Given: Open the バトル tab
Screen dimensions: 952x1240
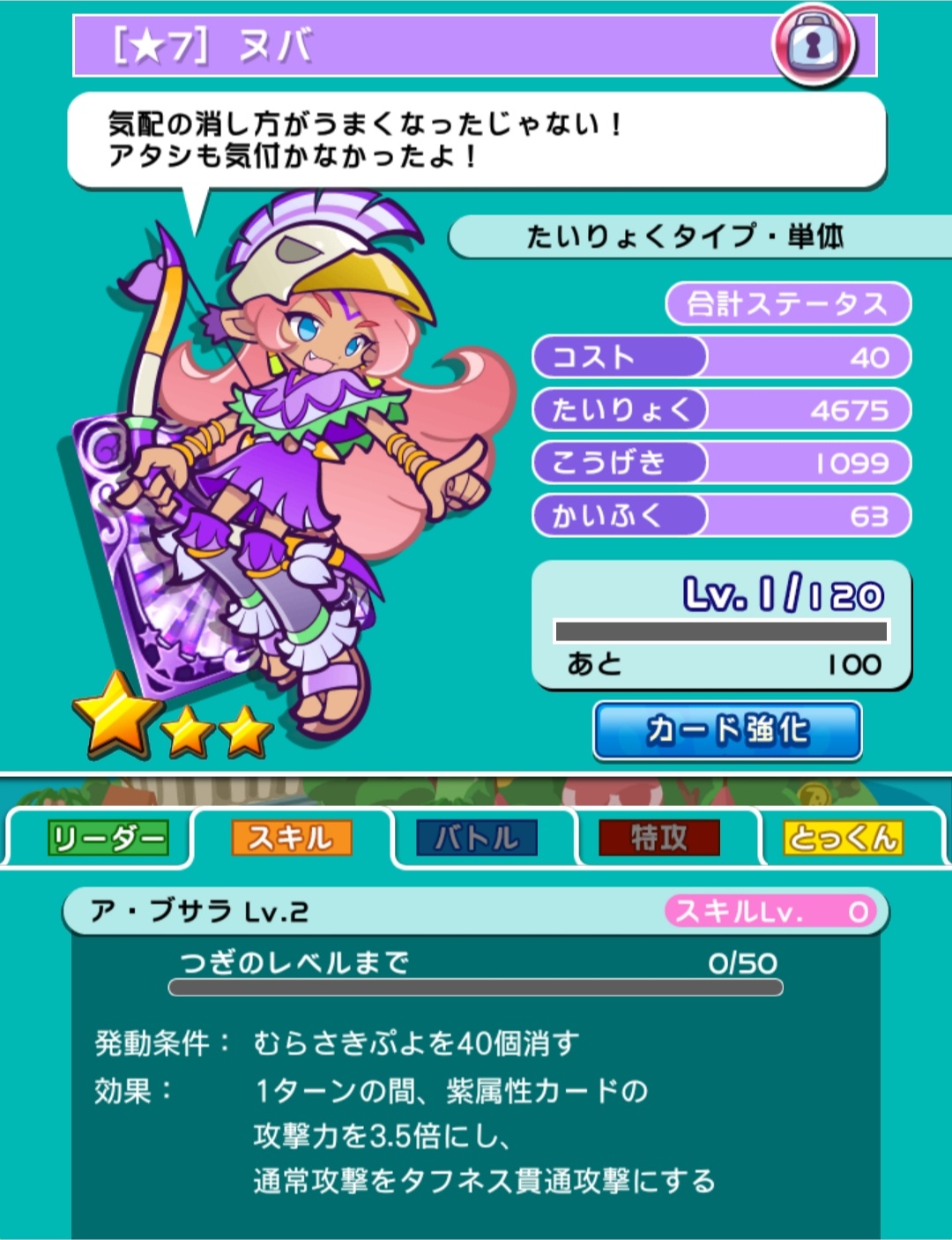Looking at the screenshot, I should coord(476,838).
